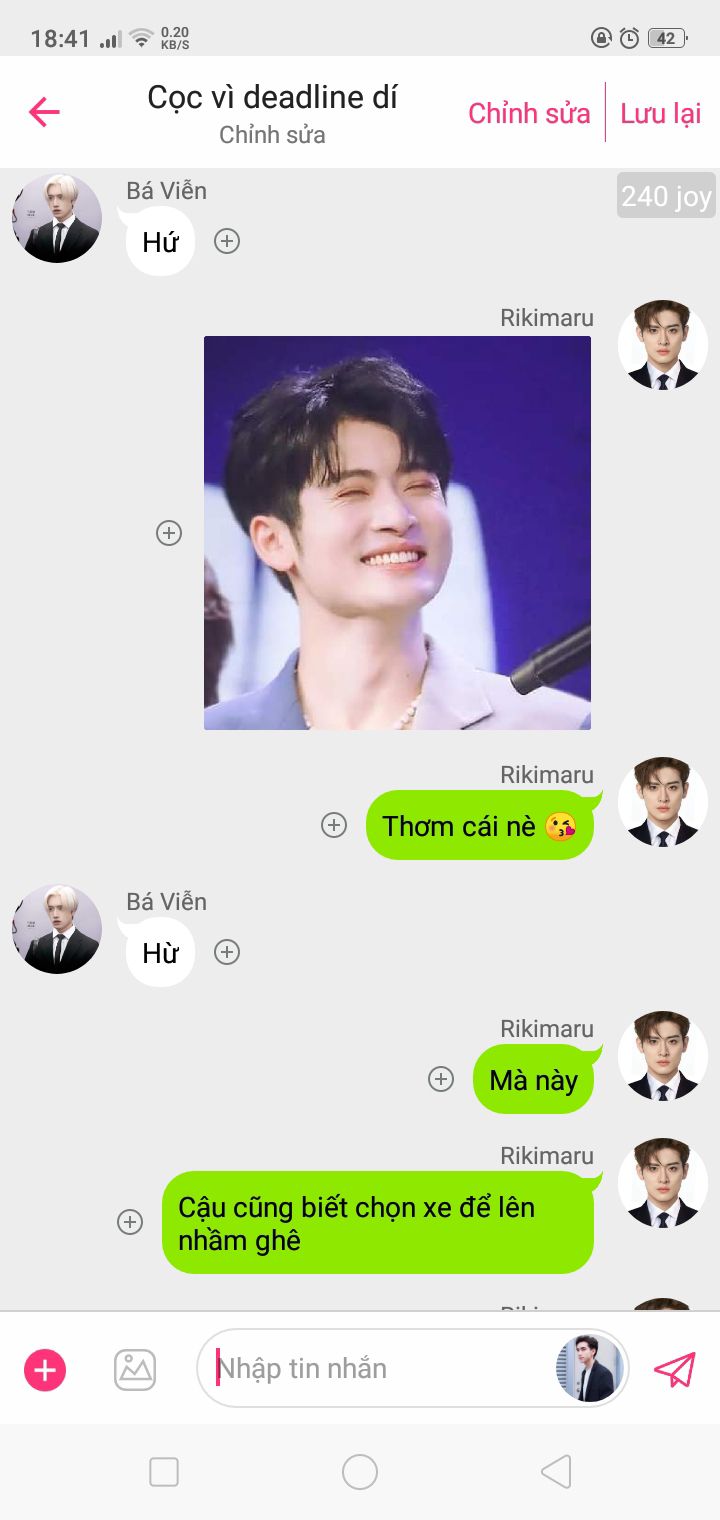Tap the plus icon beside the "Hứ" message

tap(227, 241)
